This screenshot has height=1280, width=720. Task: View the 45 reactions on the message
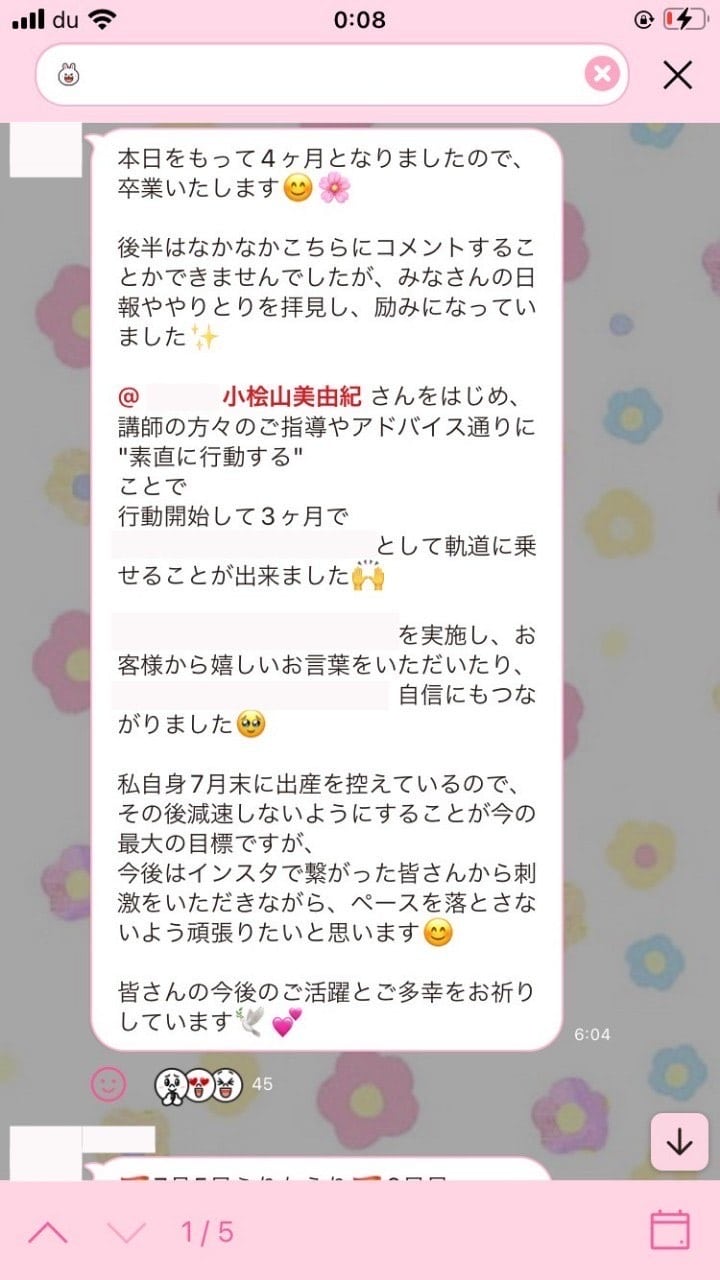click(x=213, y=1083)
